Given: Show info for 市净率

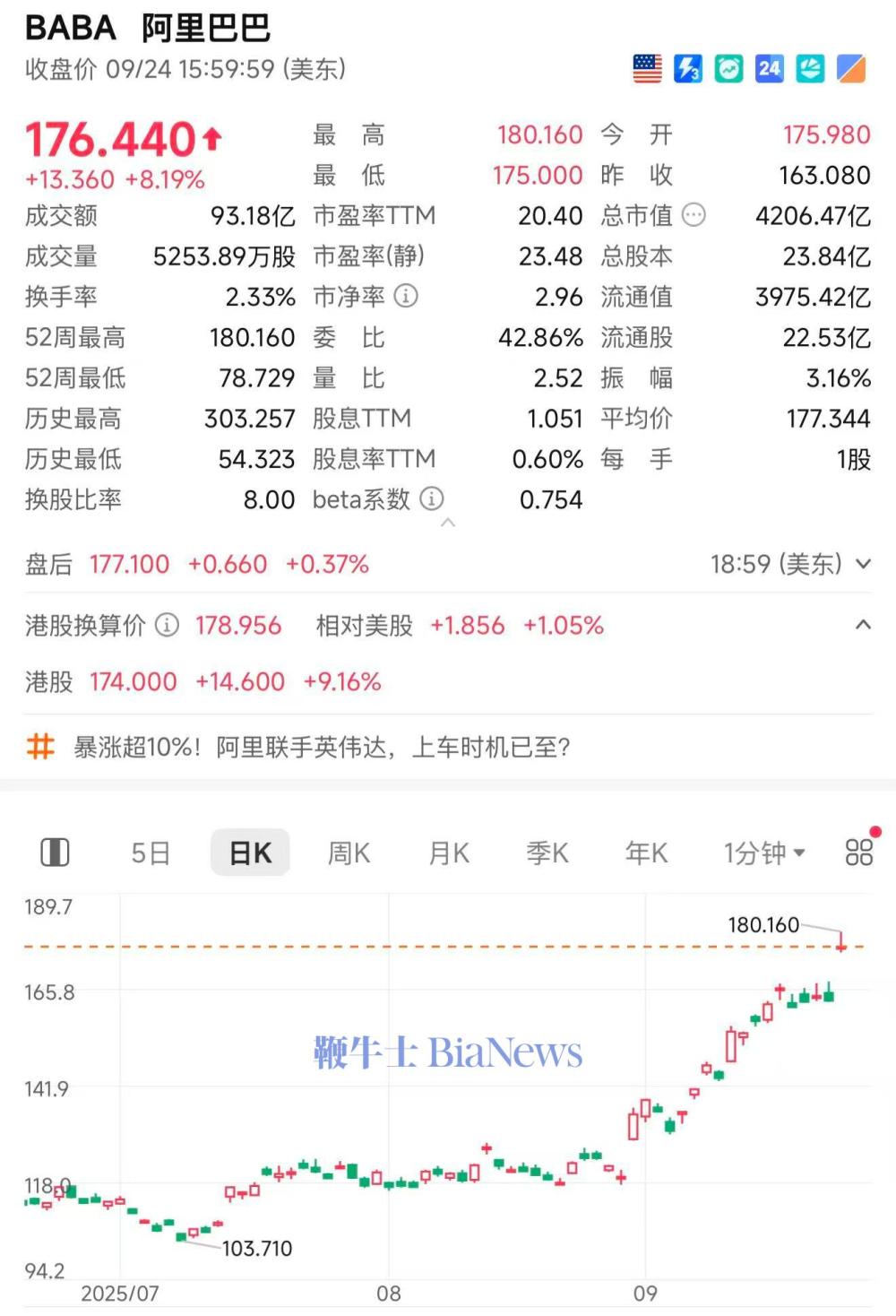Looking at the screenshot, I should click(x=406, y=296).
